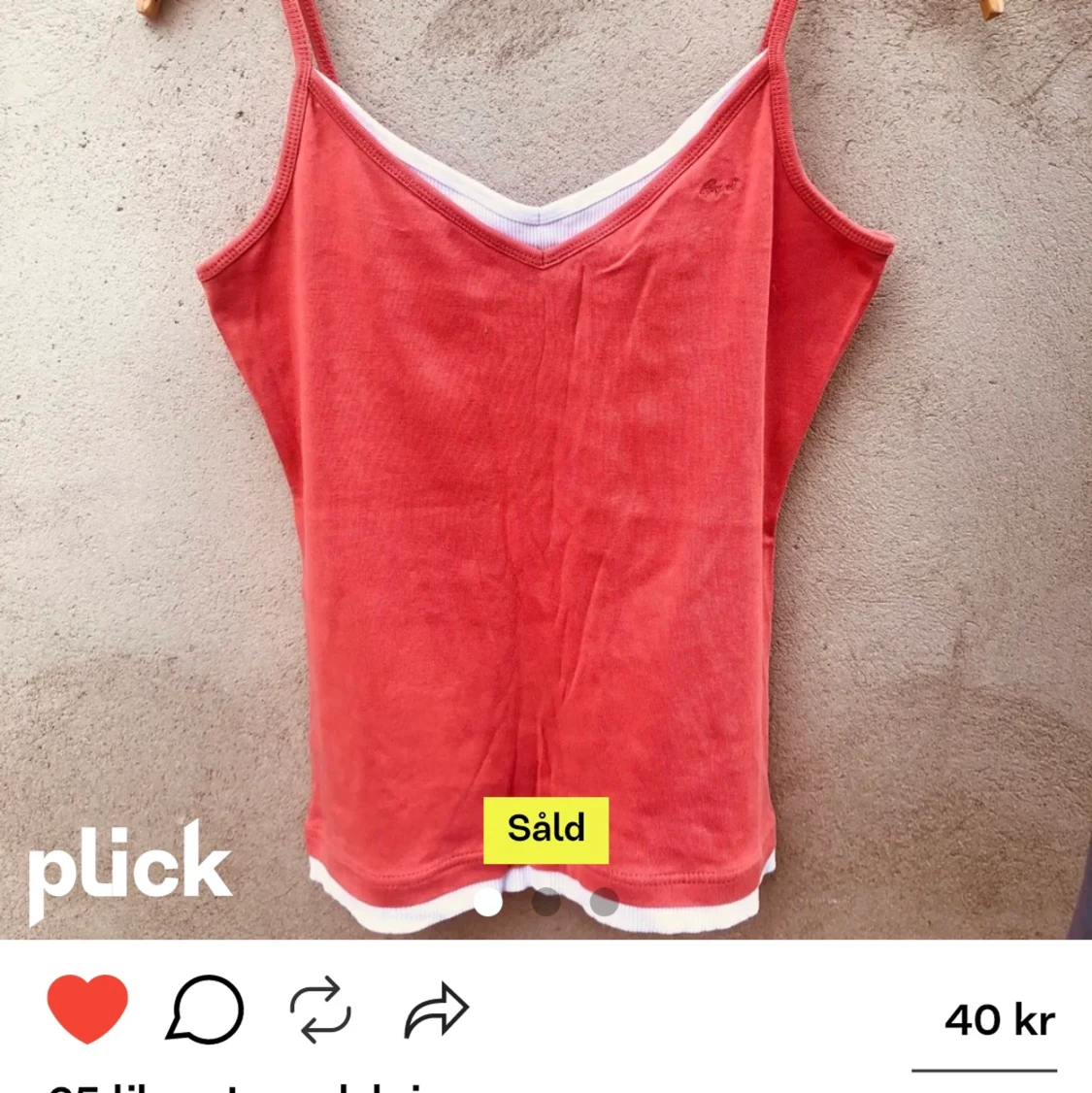Open comments via the speech bubble
This screenshot has height=1093, width=1092.
point(205,1010)
